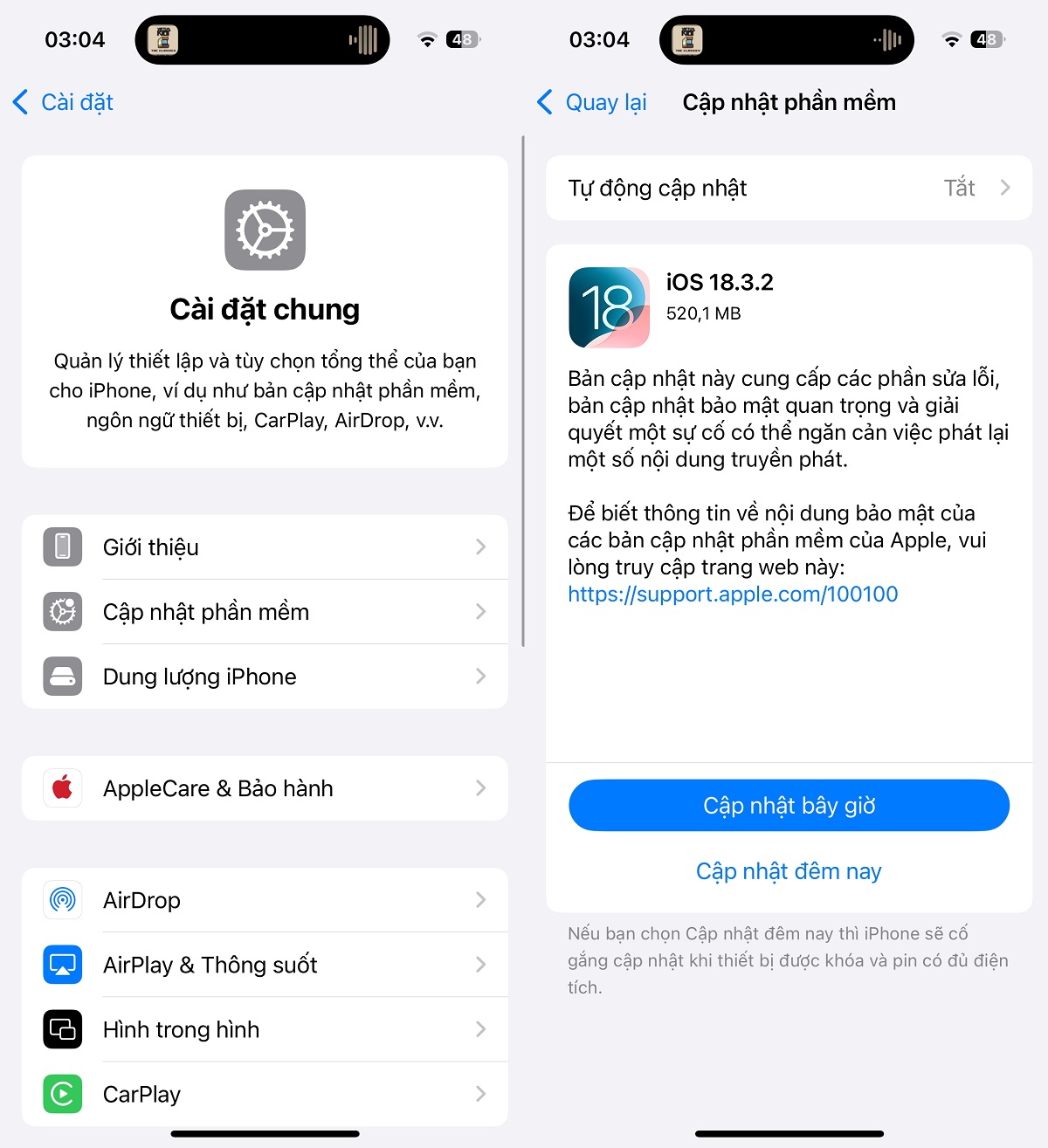This screenshot has height=1148, width=1048.
Task: Open the Cập nhật phần mềm row
Action: click(265, 612)
